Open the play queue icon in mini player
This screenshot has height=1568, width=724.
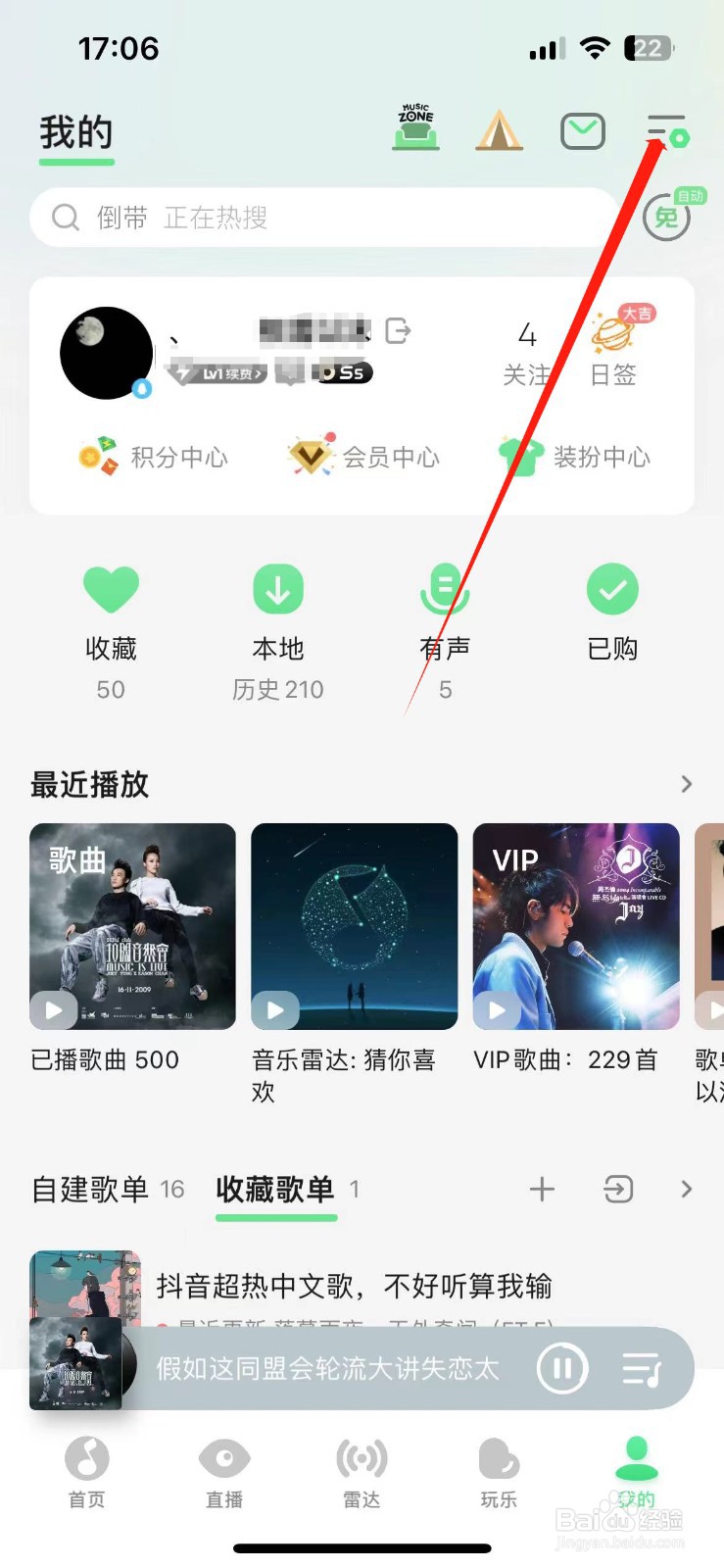point(642,1368)
